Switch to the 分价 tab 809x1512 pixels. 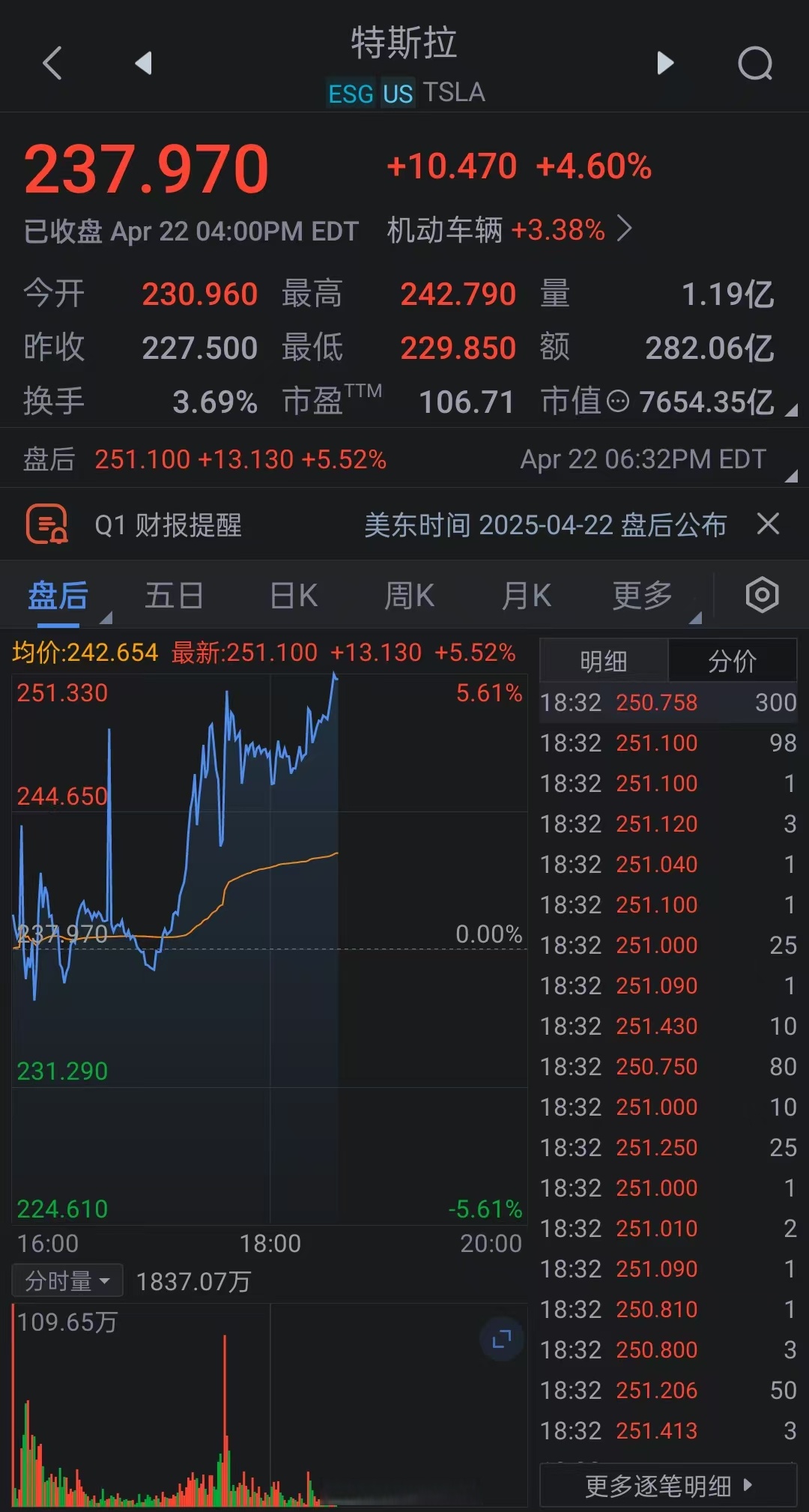732,660
